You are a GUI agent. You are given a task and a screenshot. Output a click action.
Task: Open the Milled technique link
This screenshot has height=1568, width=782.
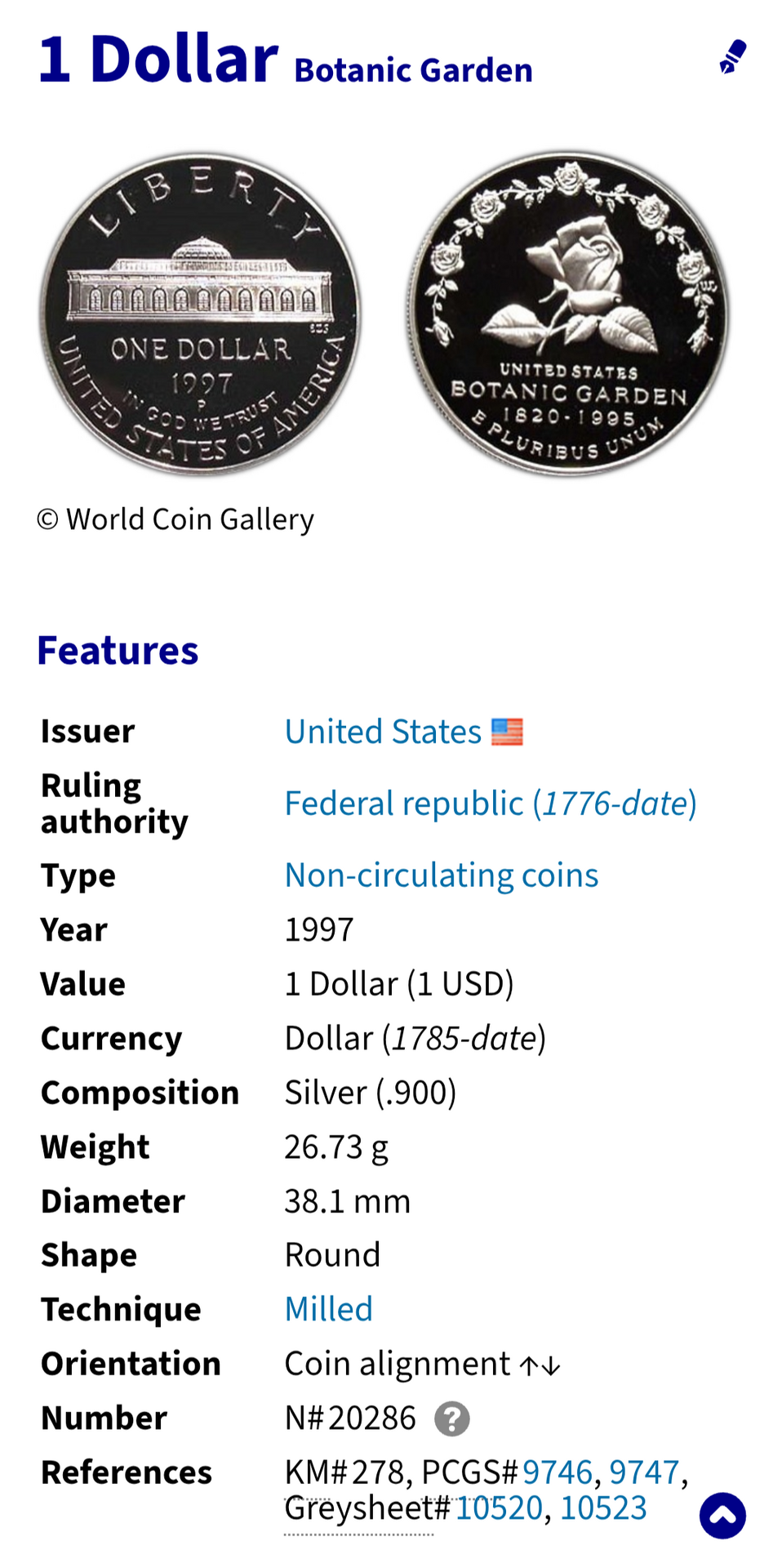328,1309
